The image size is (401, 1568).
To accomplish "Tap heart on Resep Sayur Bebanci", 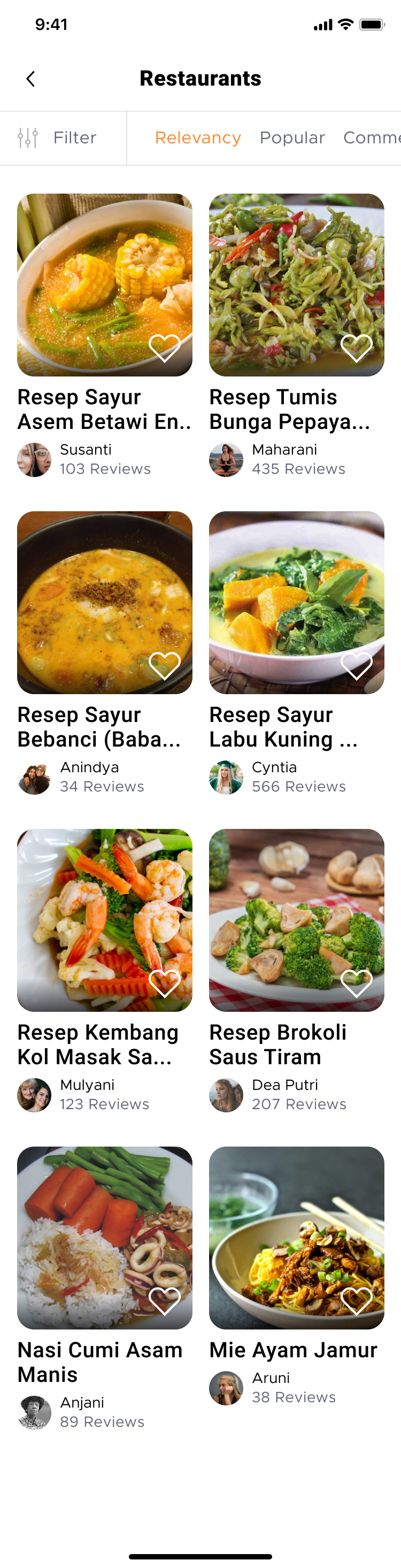I will click(164, 665).
